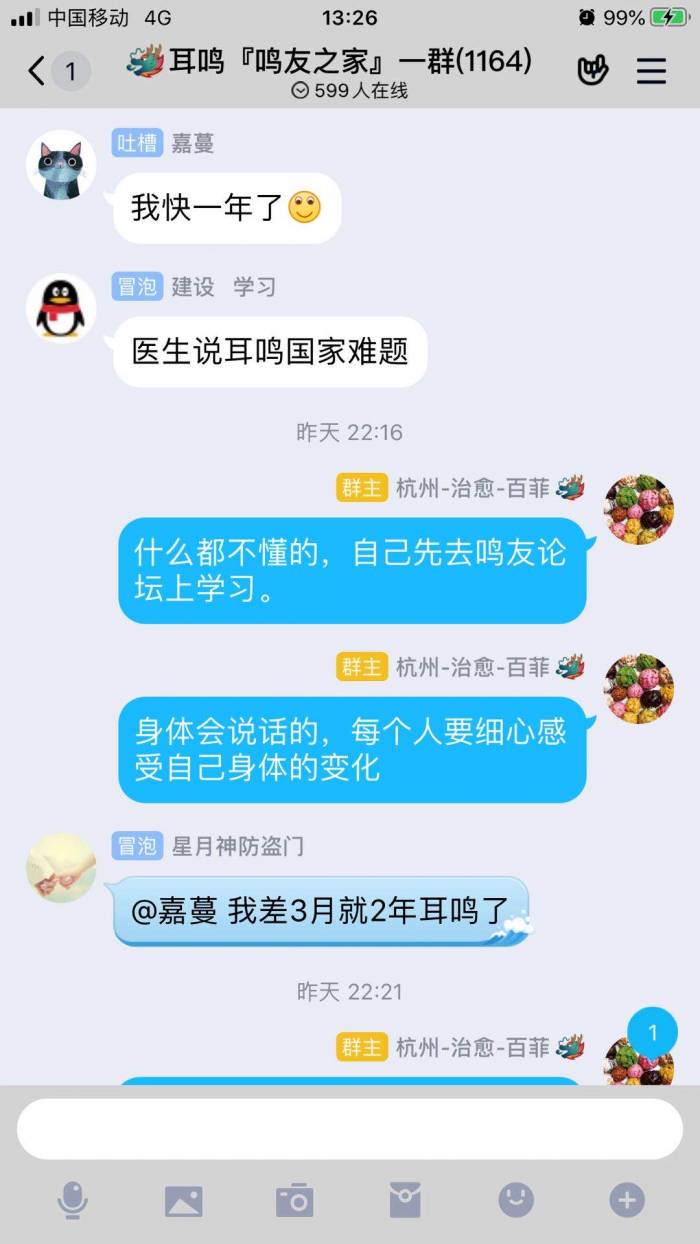Viewport: 700px width, 1244px height.
Task: Open the photo gallery picker
Action: (184, 1200)
